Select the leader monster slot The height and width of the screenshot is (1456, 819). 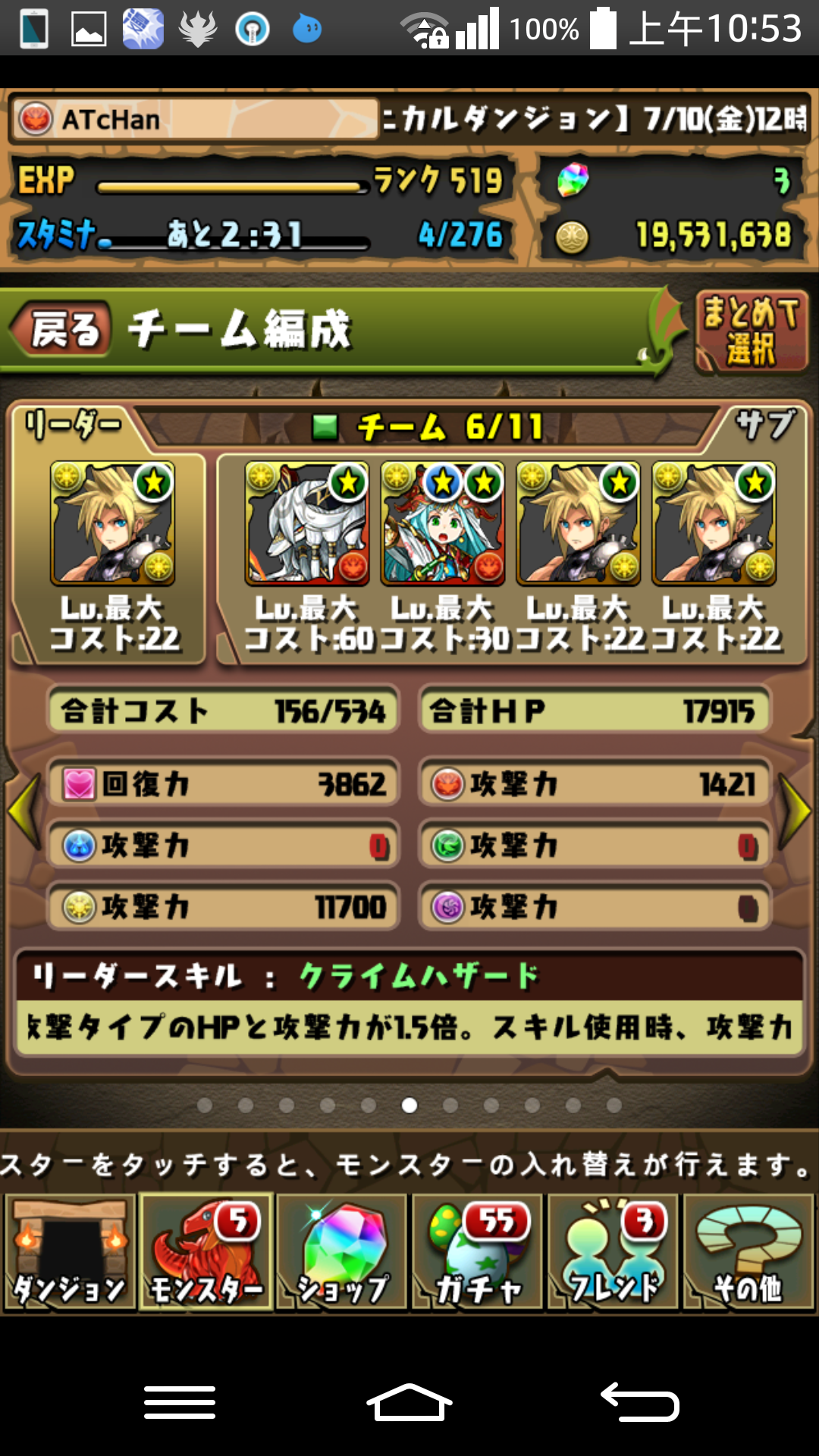(112, 523)
